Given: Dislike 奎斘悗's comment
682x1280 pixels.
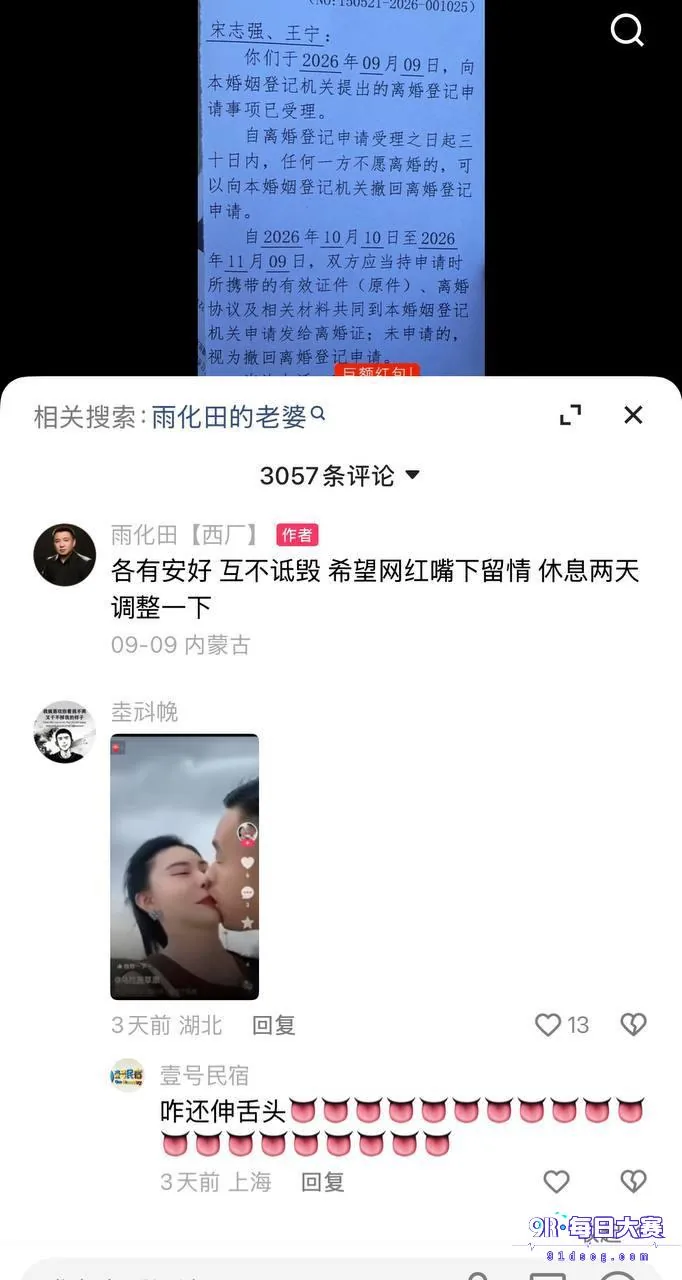Looking at the screenshot, I should coord(633,1025).
